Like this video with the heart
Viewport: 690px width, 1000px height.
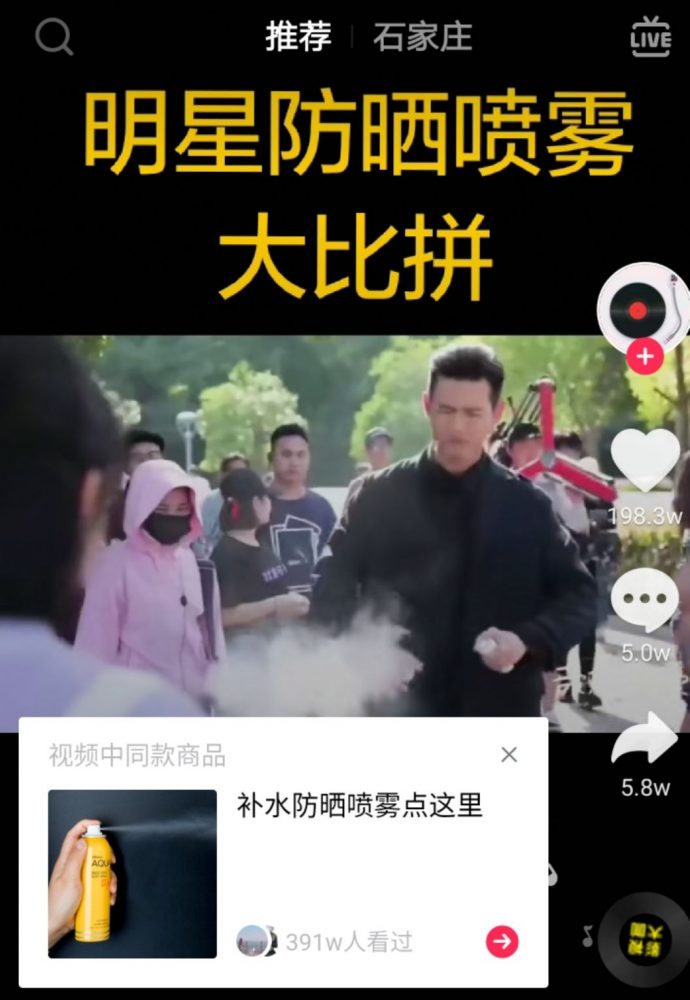645,459
